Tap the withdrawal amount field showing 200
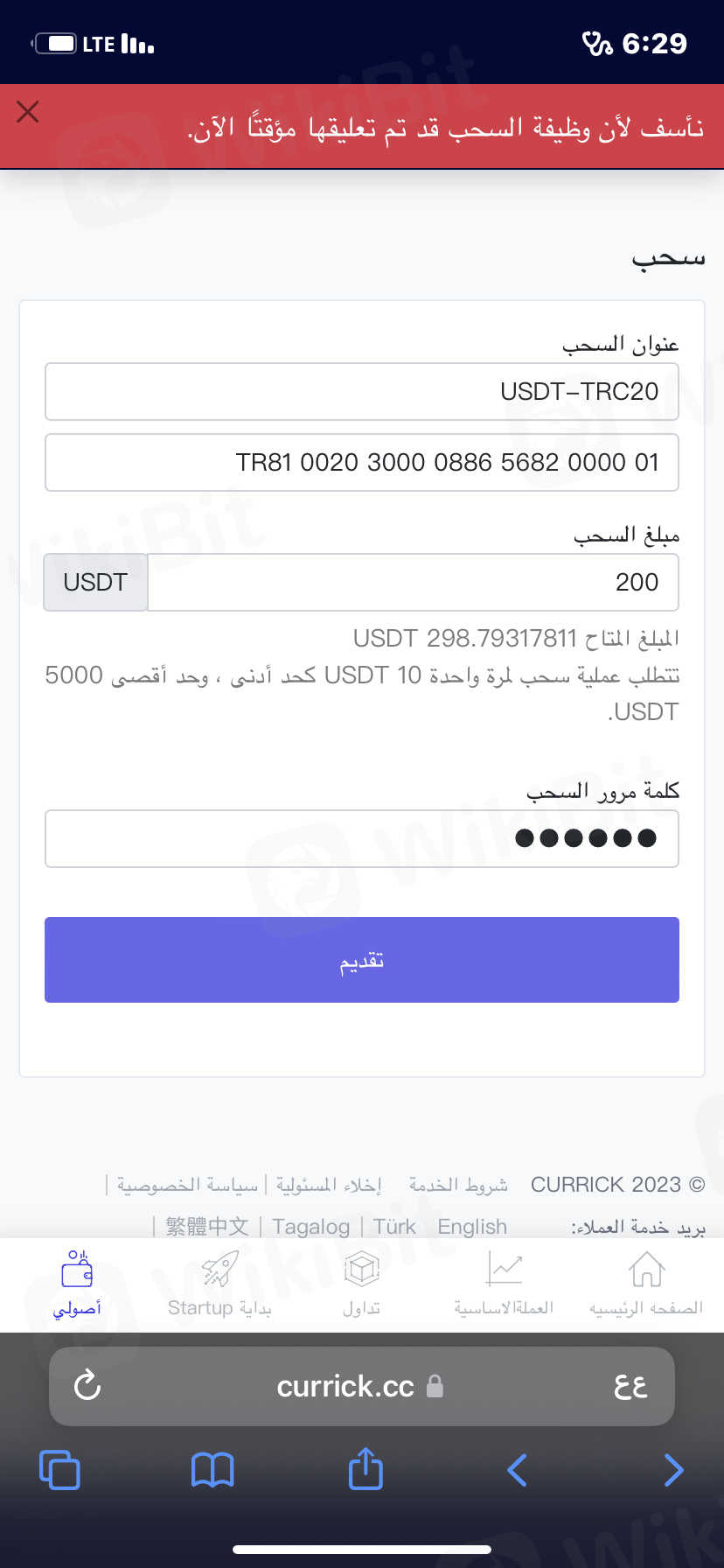This screenshot has height=1568, width=724. point(413,583)
